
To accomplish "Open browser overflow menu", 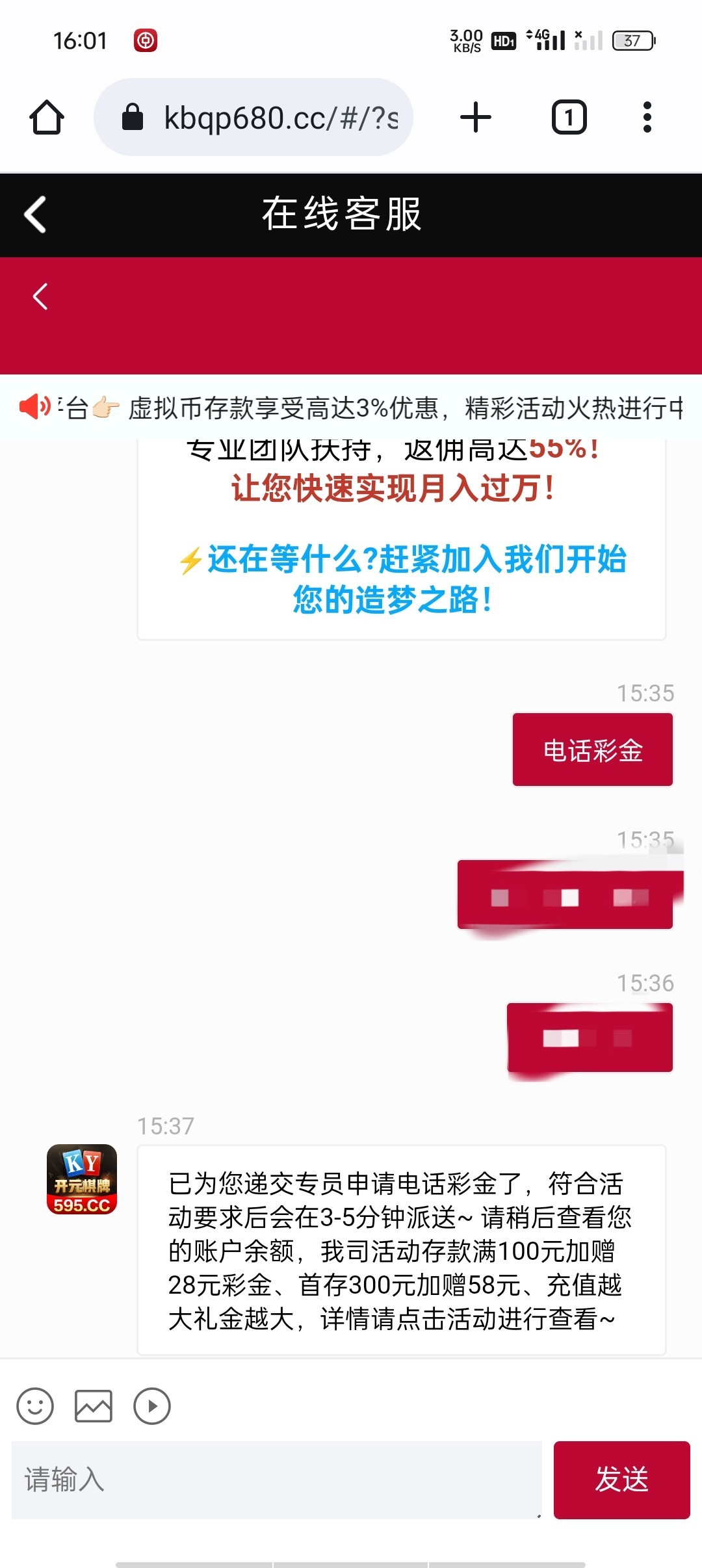I will (x=647, y=118).
